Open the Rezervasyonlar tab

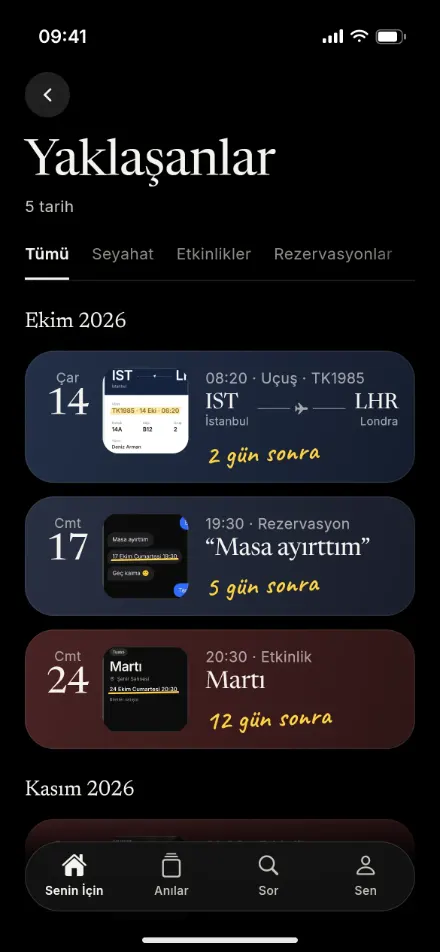pyautogui.click(x=333, y=254)
